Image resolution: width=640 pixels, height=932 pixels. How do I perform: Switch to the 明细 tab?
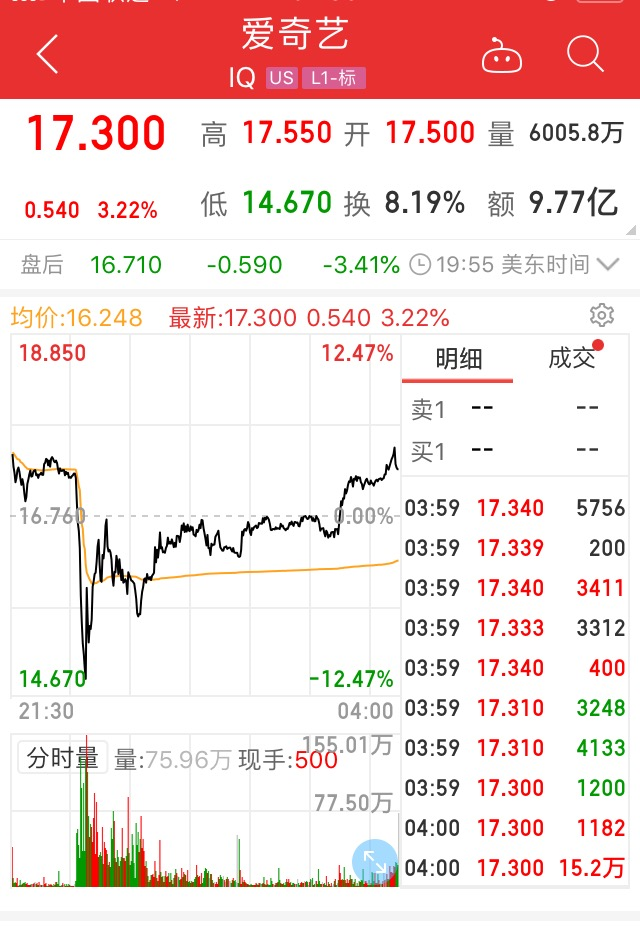click(458, 359)
